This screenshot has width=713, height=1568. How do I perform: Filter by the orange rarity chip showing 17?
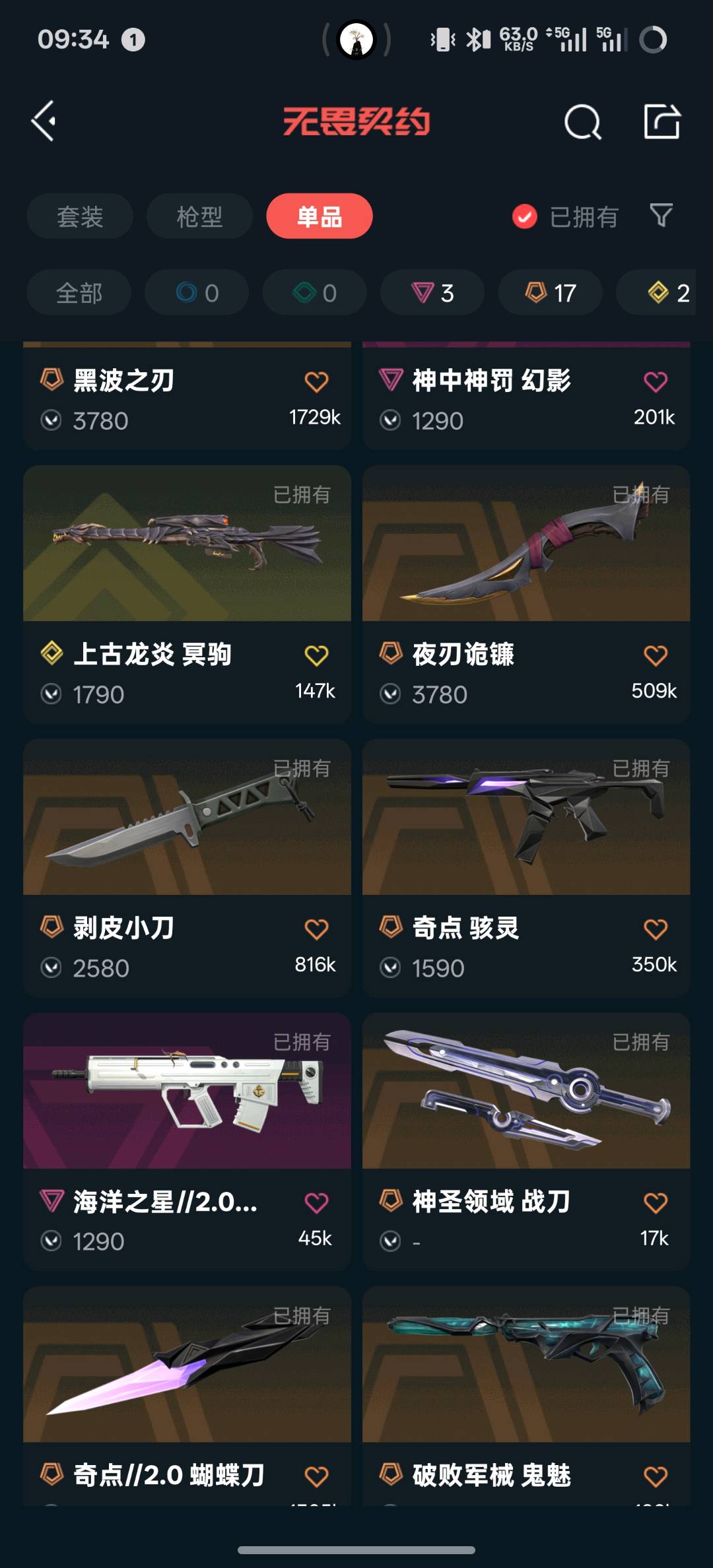coord(551,293)
